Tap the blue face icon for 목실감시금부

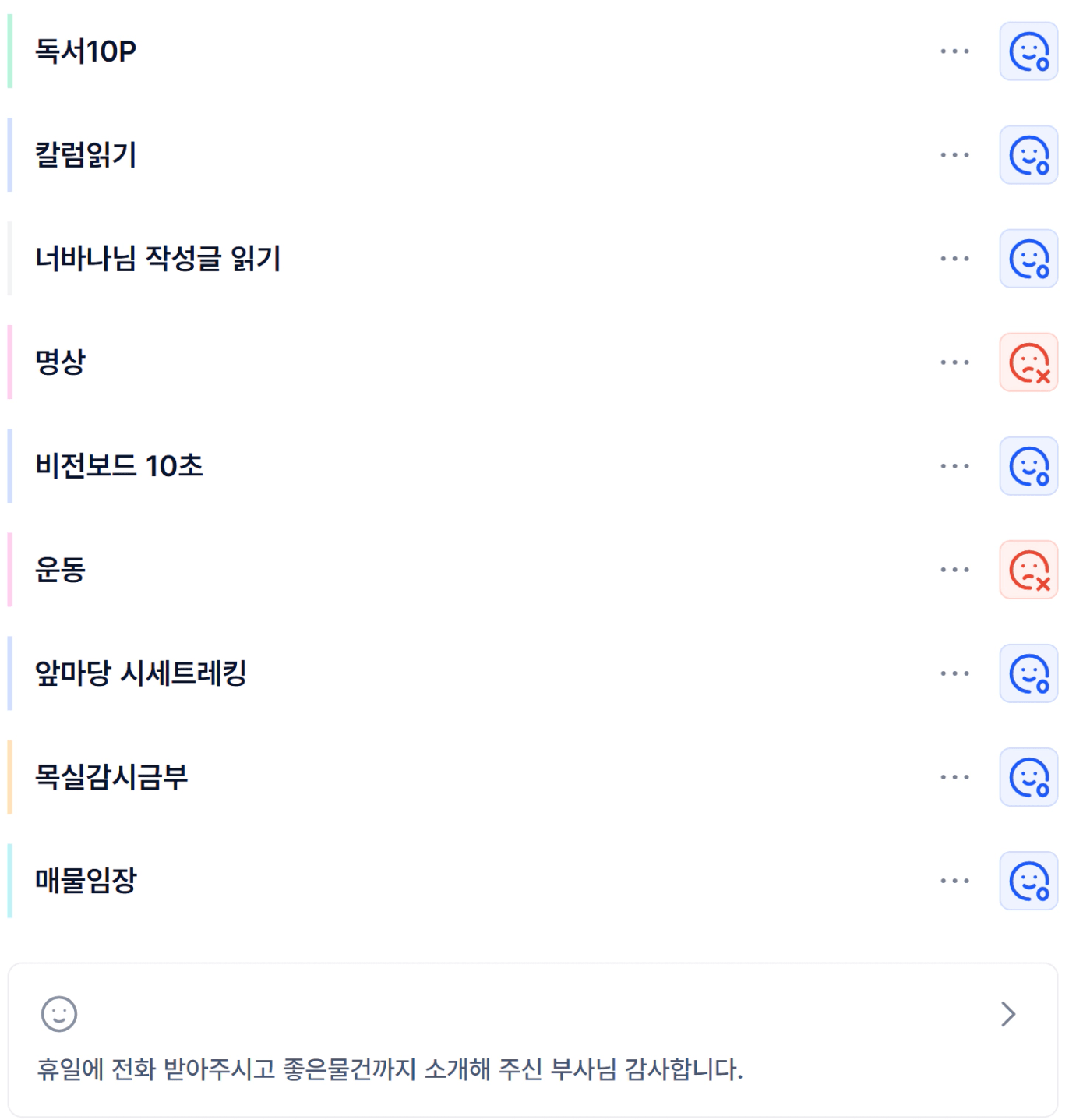[1028, 777]
